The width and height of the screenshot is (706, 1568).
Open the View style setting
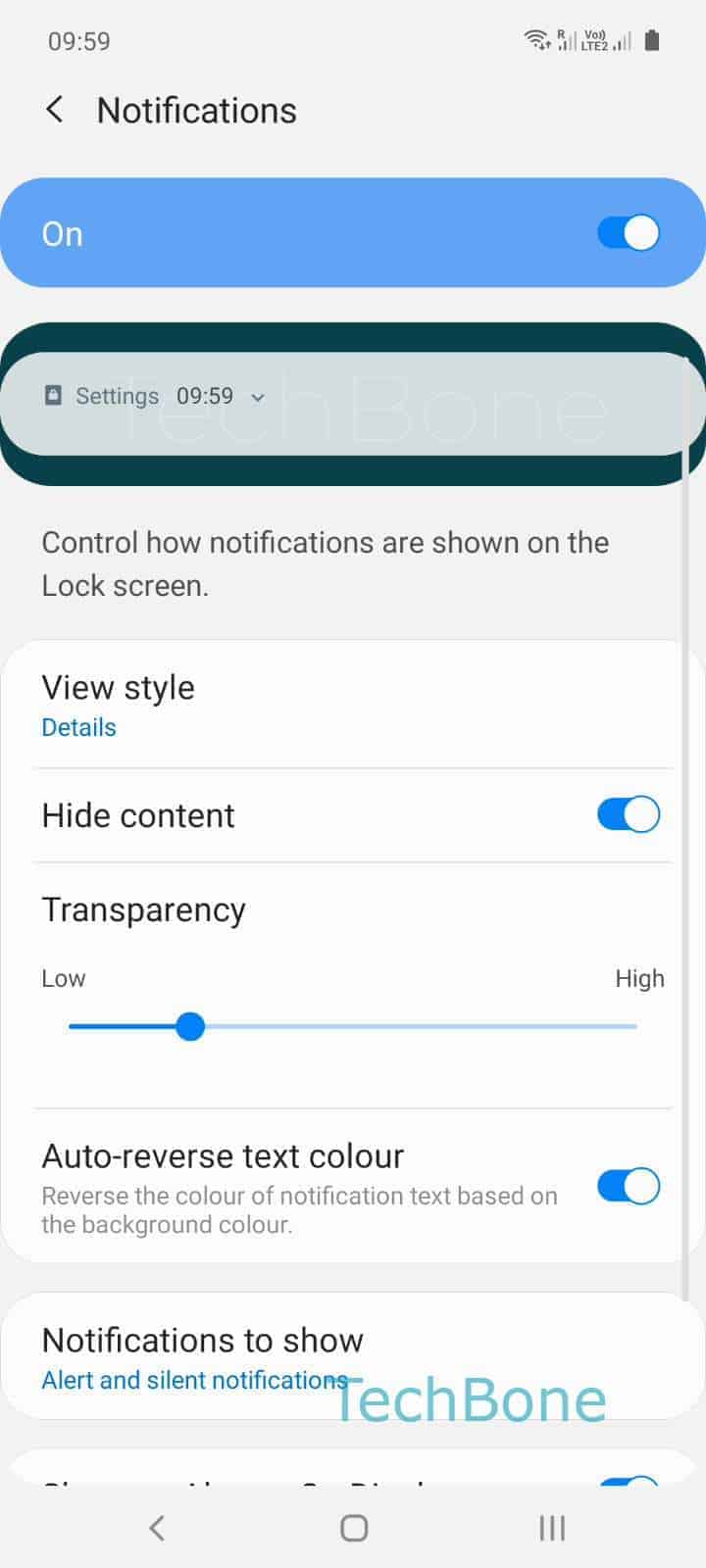pos(118,688)
